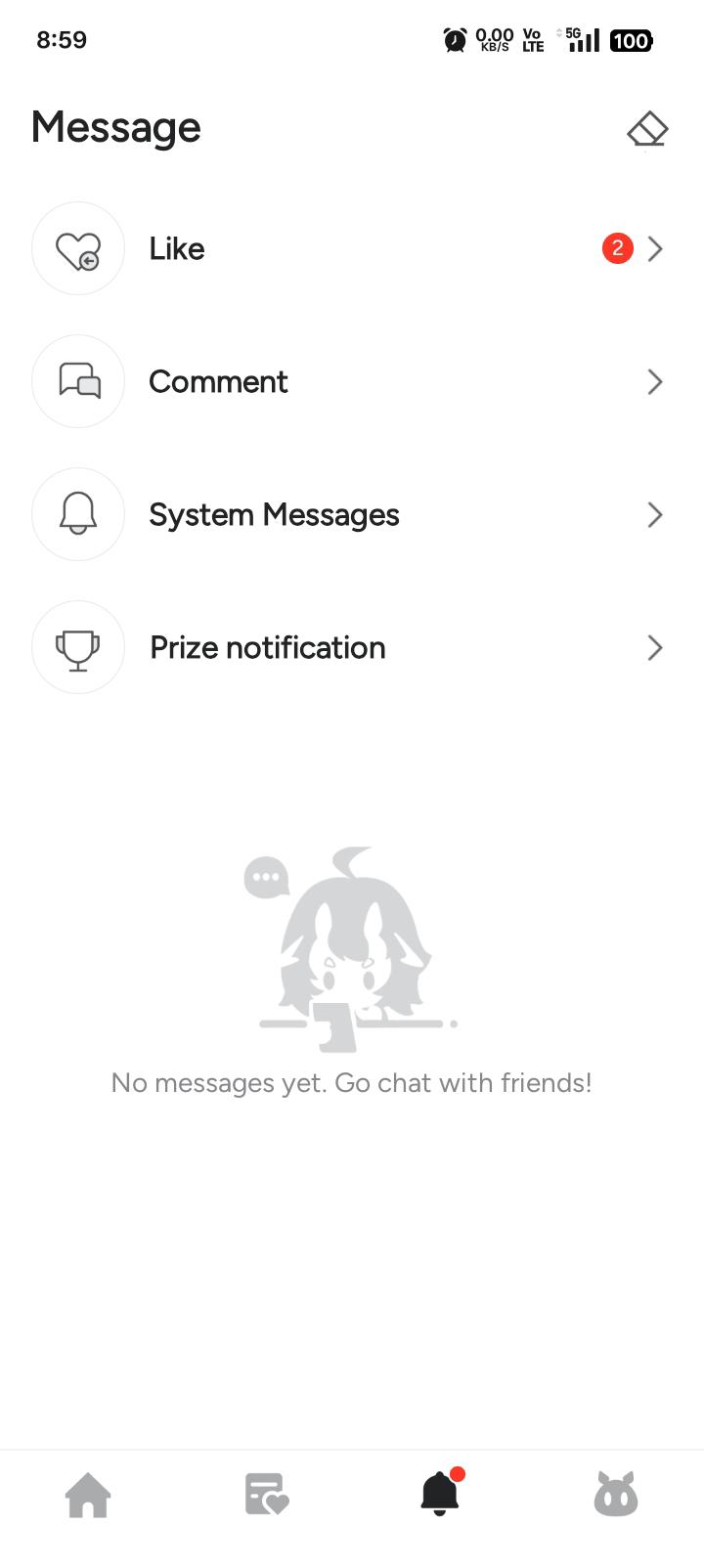Go to the home tab
Screen dimensions: 704x1568
[x=88, y=1495]
